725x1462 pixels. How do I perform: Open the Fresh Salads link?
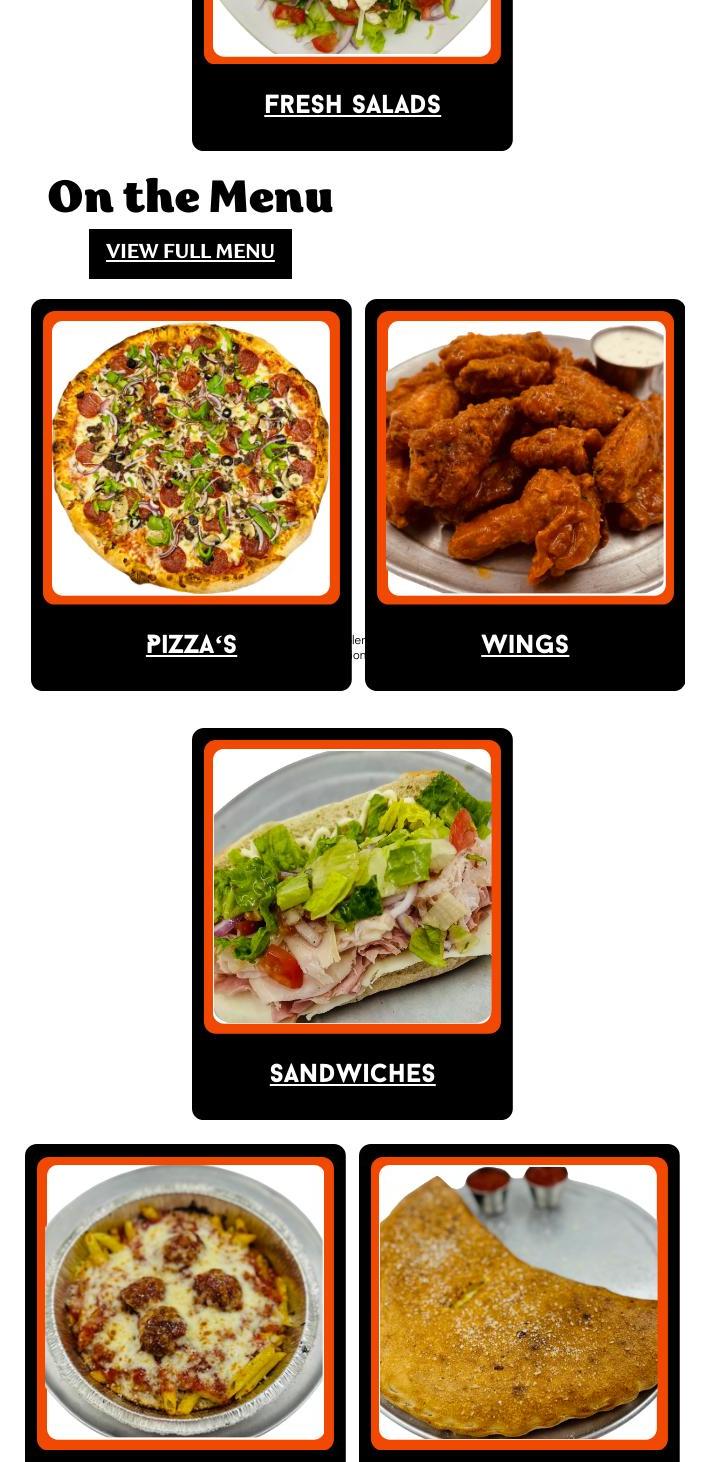(x=352, y=105)
